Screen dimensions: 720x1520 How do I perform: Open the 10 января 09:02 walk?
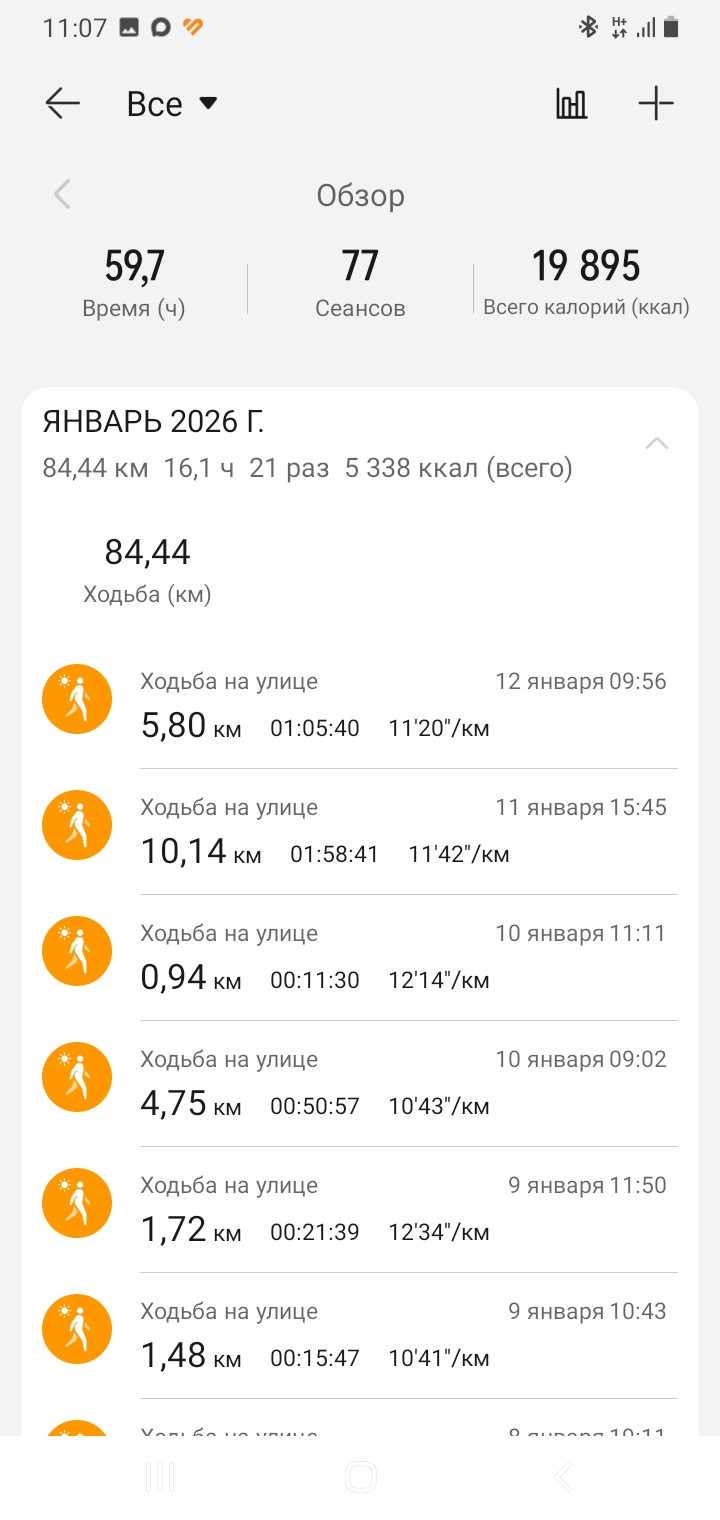[360, 1084]
